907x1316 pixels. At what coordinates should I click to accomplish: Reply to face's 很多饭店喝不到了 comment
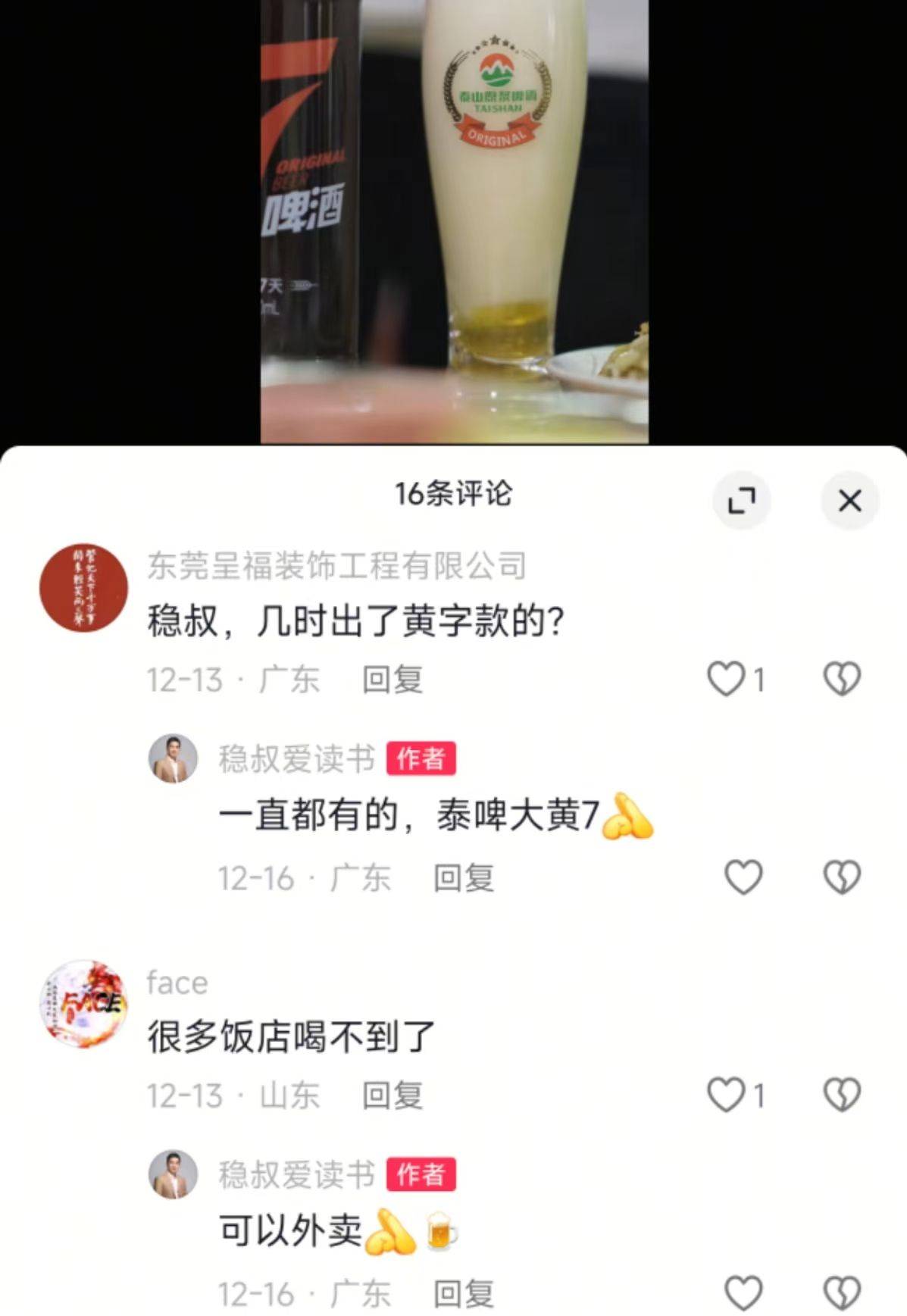(x=392, y=1096)
